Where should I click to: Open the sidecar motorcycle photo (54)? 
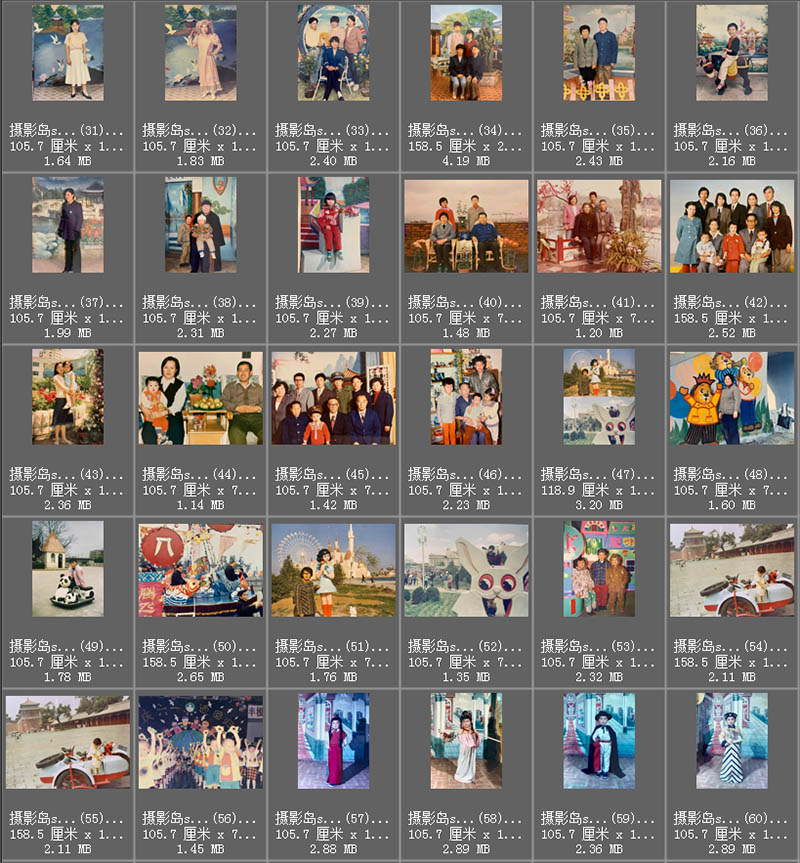pos(731,569)
